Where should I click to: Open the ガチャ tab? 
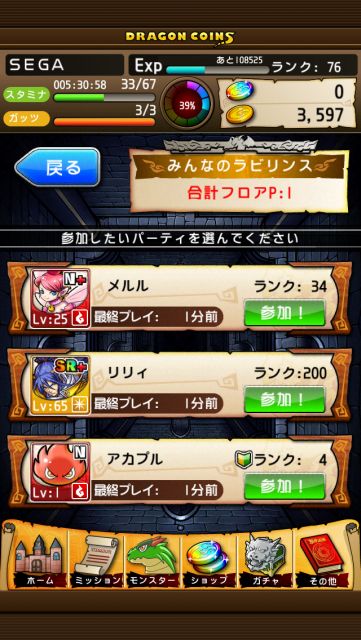click(x=265, y=559)
